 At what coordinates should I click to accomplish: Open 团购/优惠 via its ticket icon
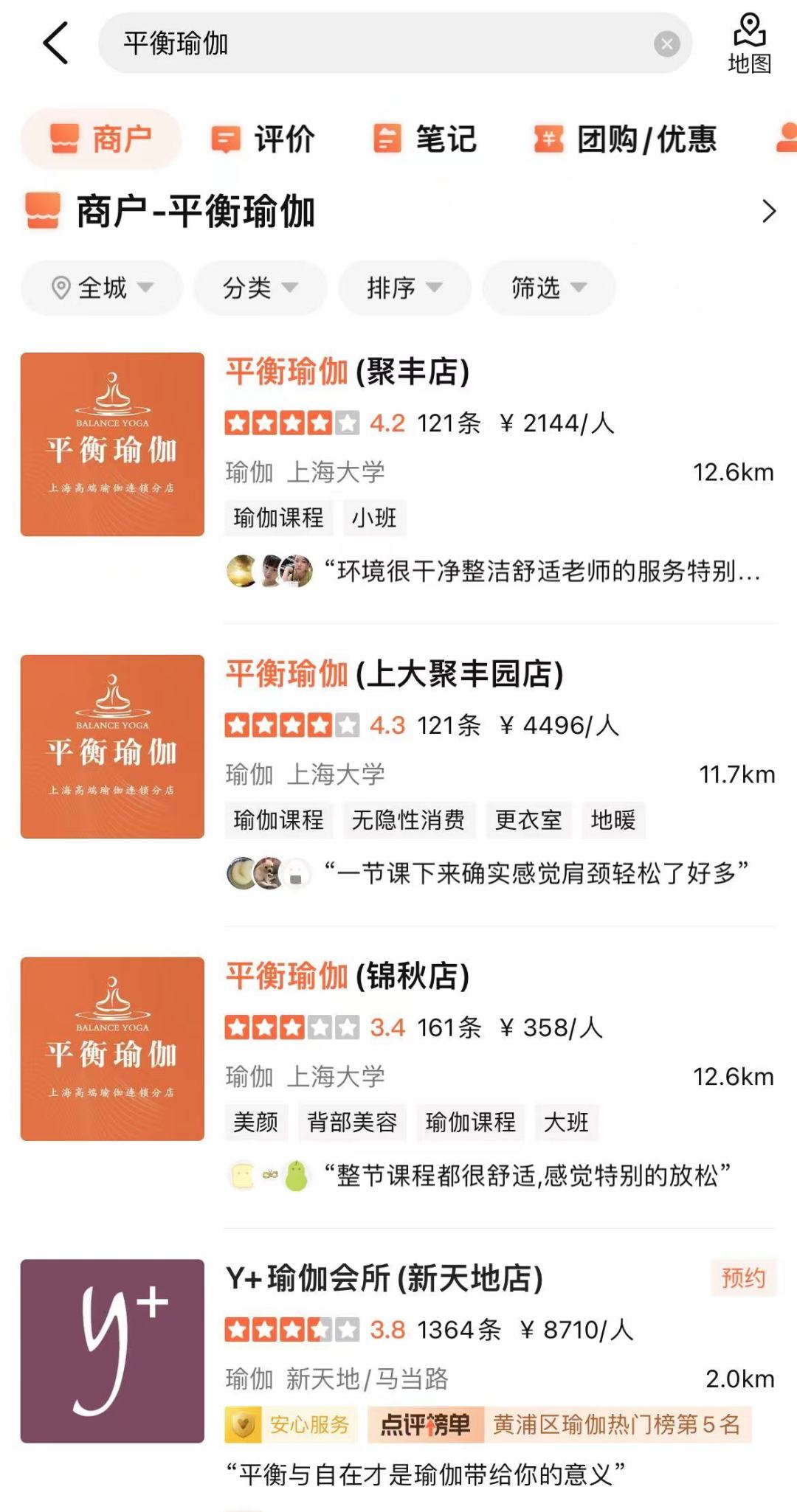click(548, 138)
